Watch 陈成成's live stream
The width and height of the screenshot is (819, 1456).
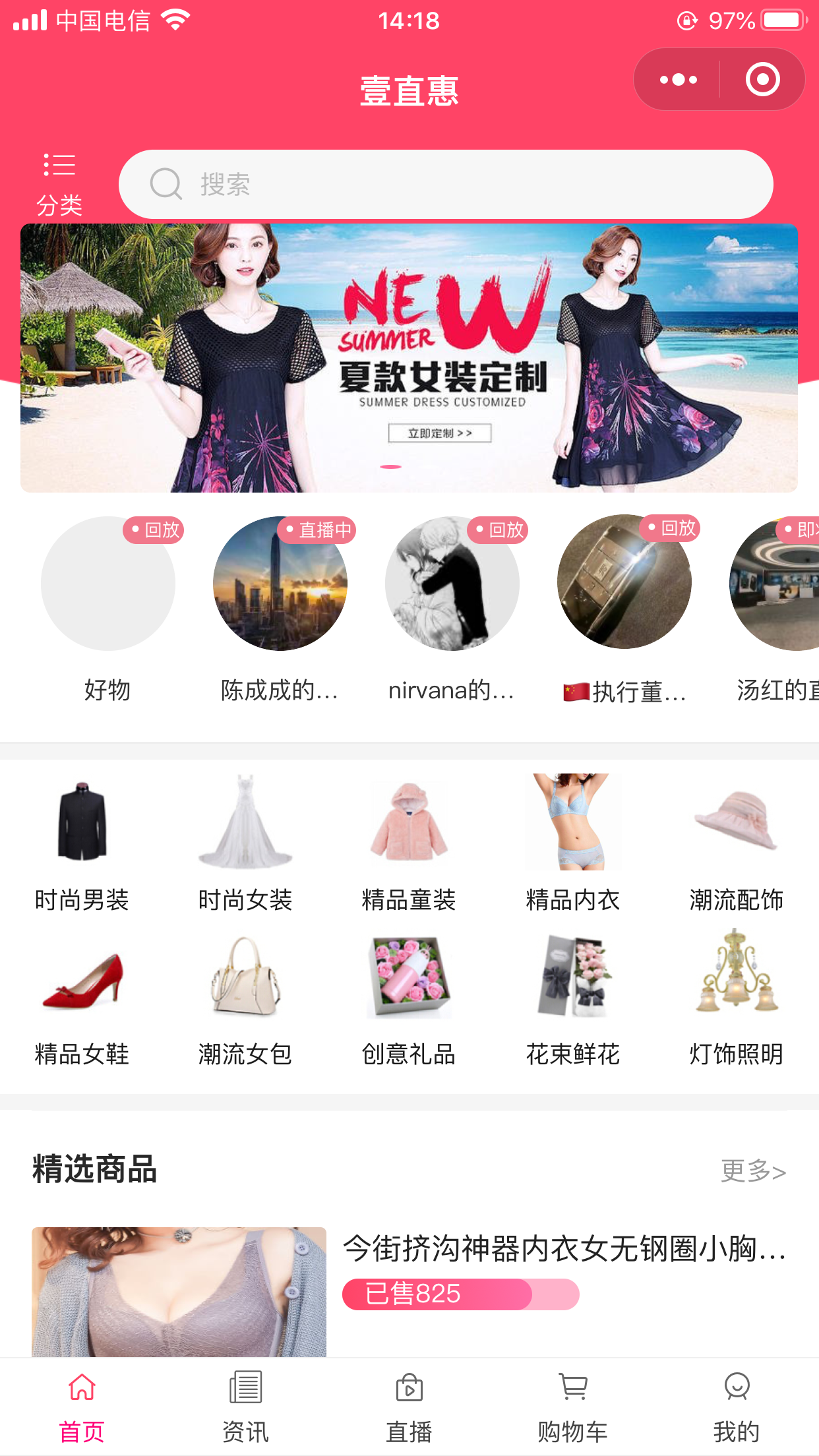280,584
